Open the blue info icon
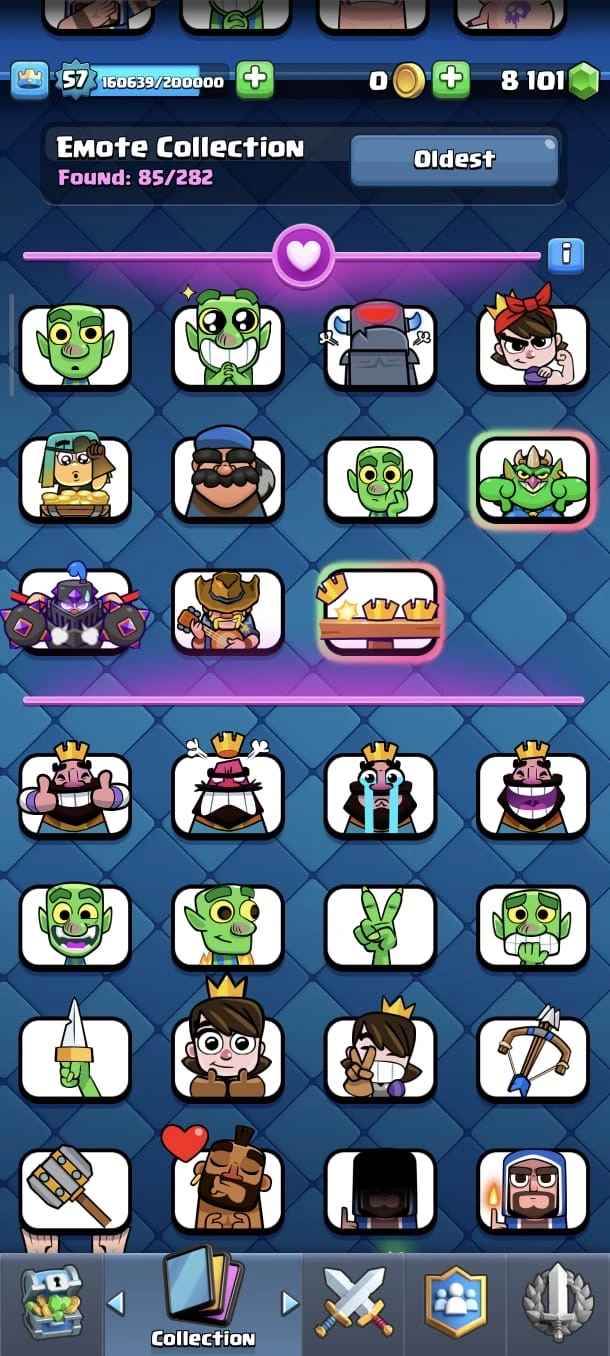The height and width of the screenshot is (1356, 610). 565,255
